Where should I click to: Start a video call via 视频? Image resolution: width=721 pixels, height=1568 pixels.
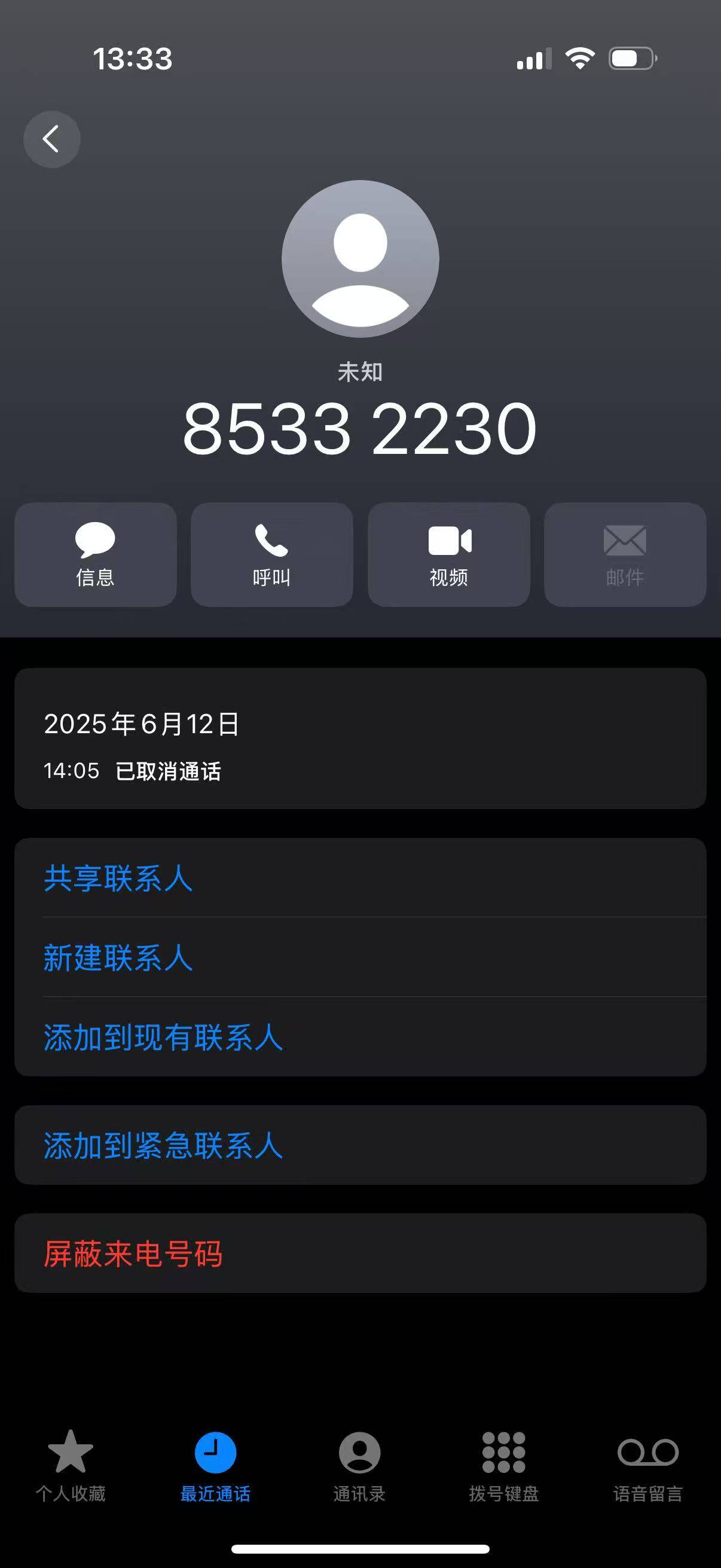(449, 554)
